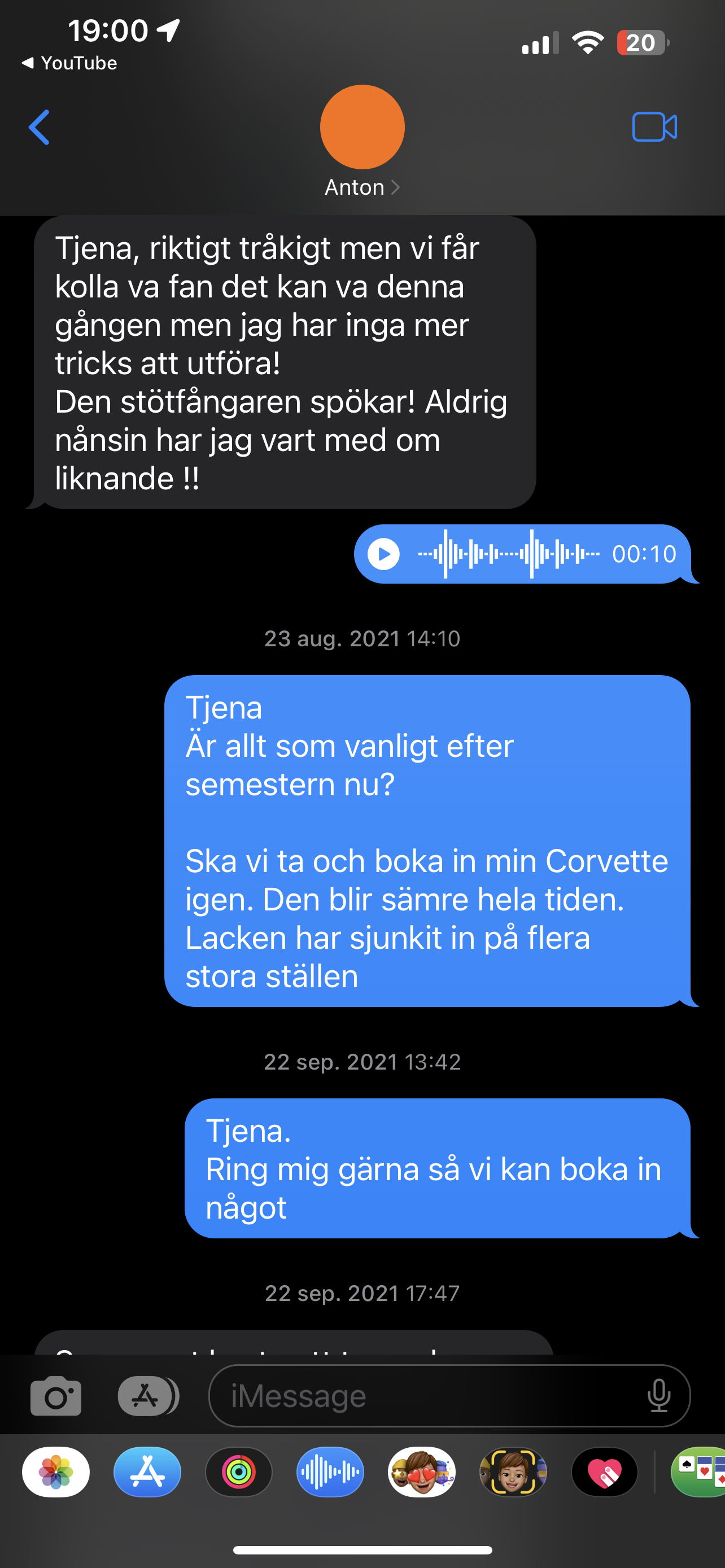
Task: Start a FaceTime video call
Action: 654,127
